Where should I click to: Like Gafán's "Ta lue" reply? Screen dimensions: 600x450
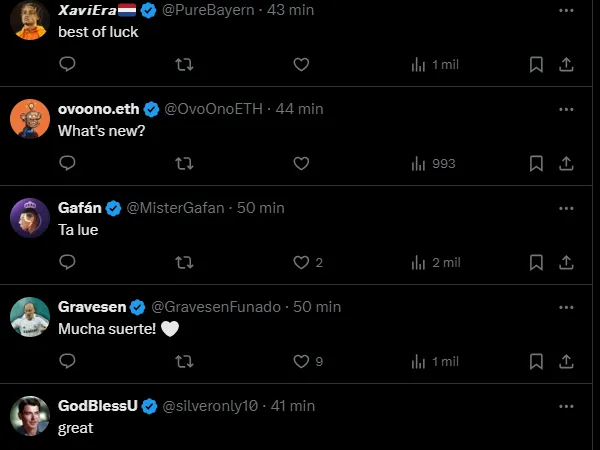301,262
